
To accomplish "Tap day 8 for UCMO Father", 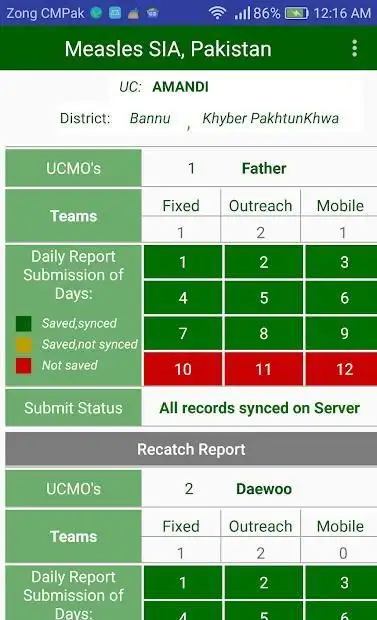I will (x=263, y=333).
